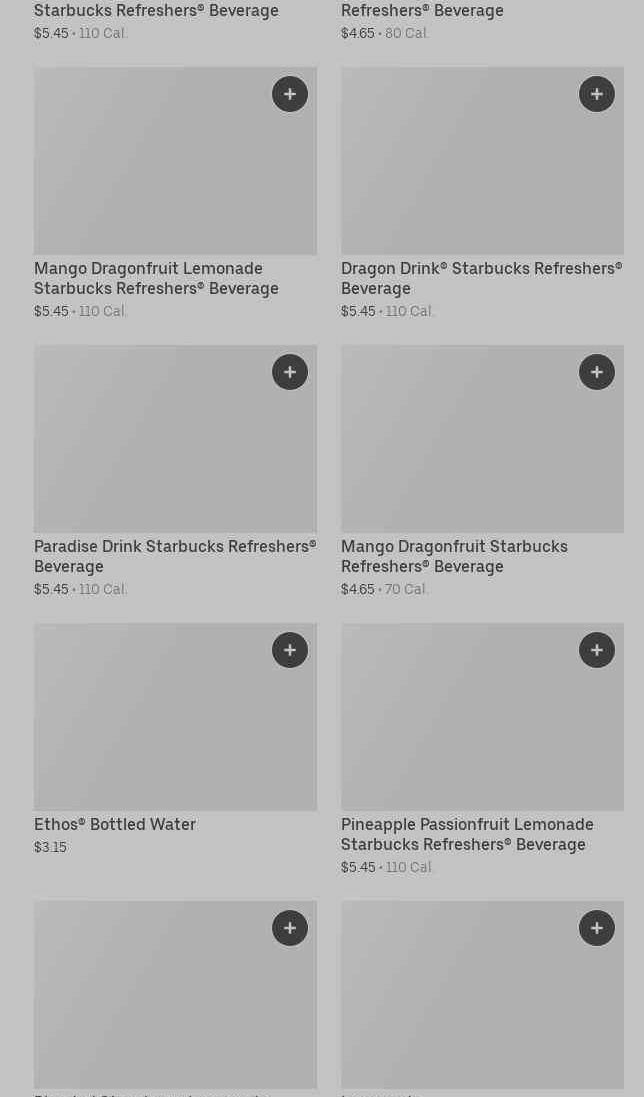This screenshot has width=644, height=1097.
Task: Add Ethos Bottled Water to cart
Action: point(289,650)
